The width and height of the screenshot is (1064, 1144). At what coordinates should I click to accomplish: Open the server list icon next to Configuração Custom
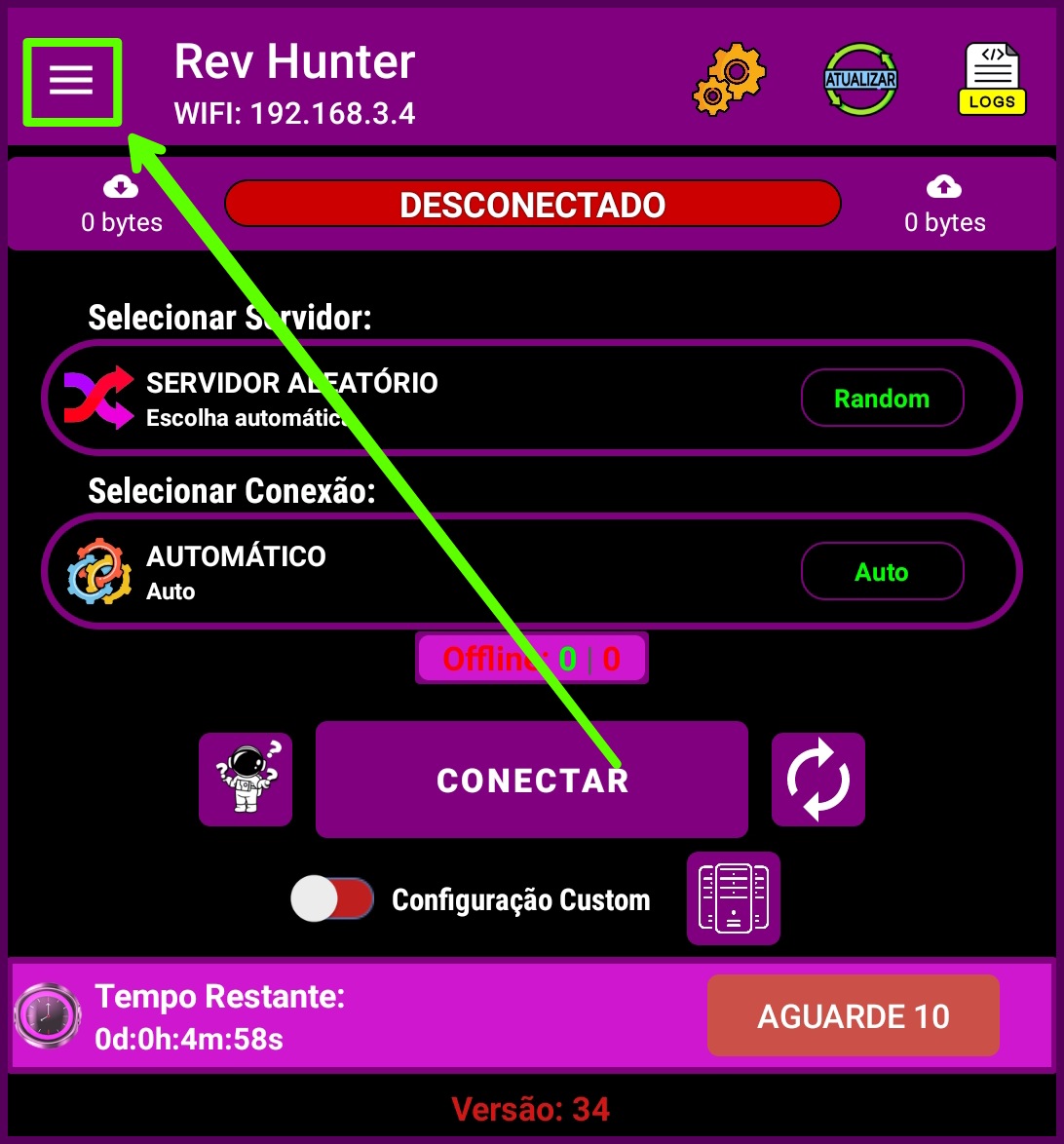point(733,898)
